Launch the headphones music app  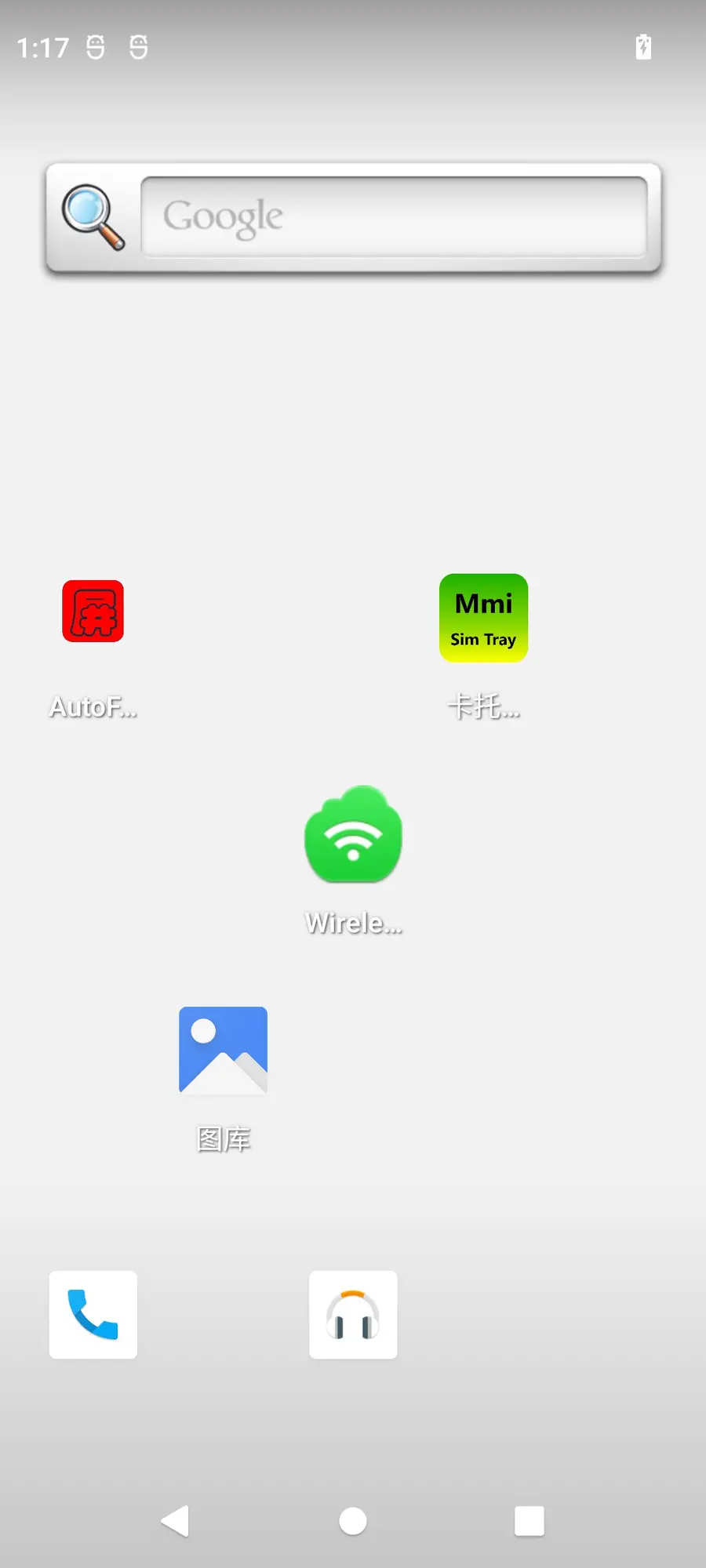pyautogui.click(x=353, y=1315)
